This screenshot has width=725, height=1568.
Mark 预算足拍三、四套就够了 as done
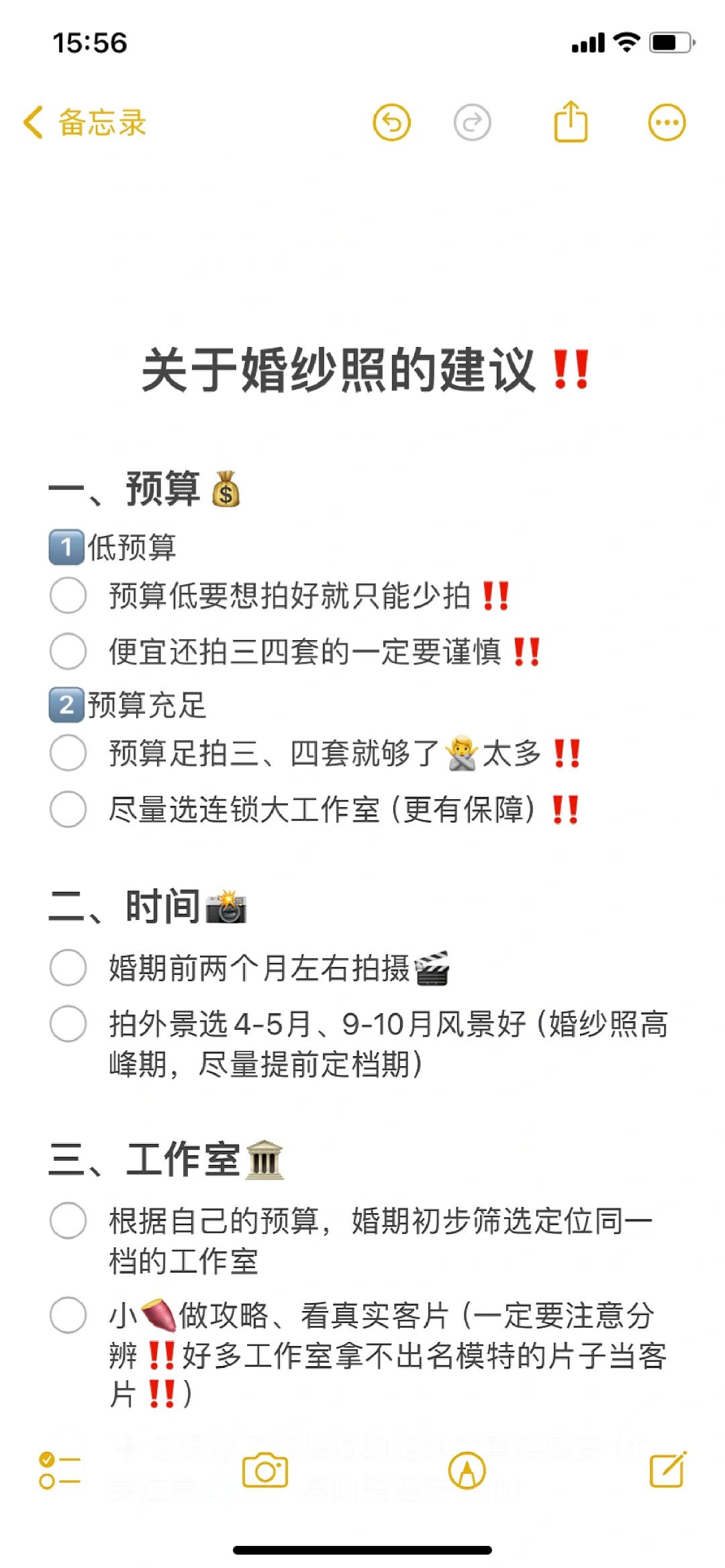[x=68, y=753]
